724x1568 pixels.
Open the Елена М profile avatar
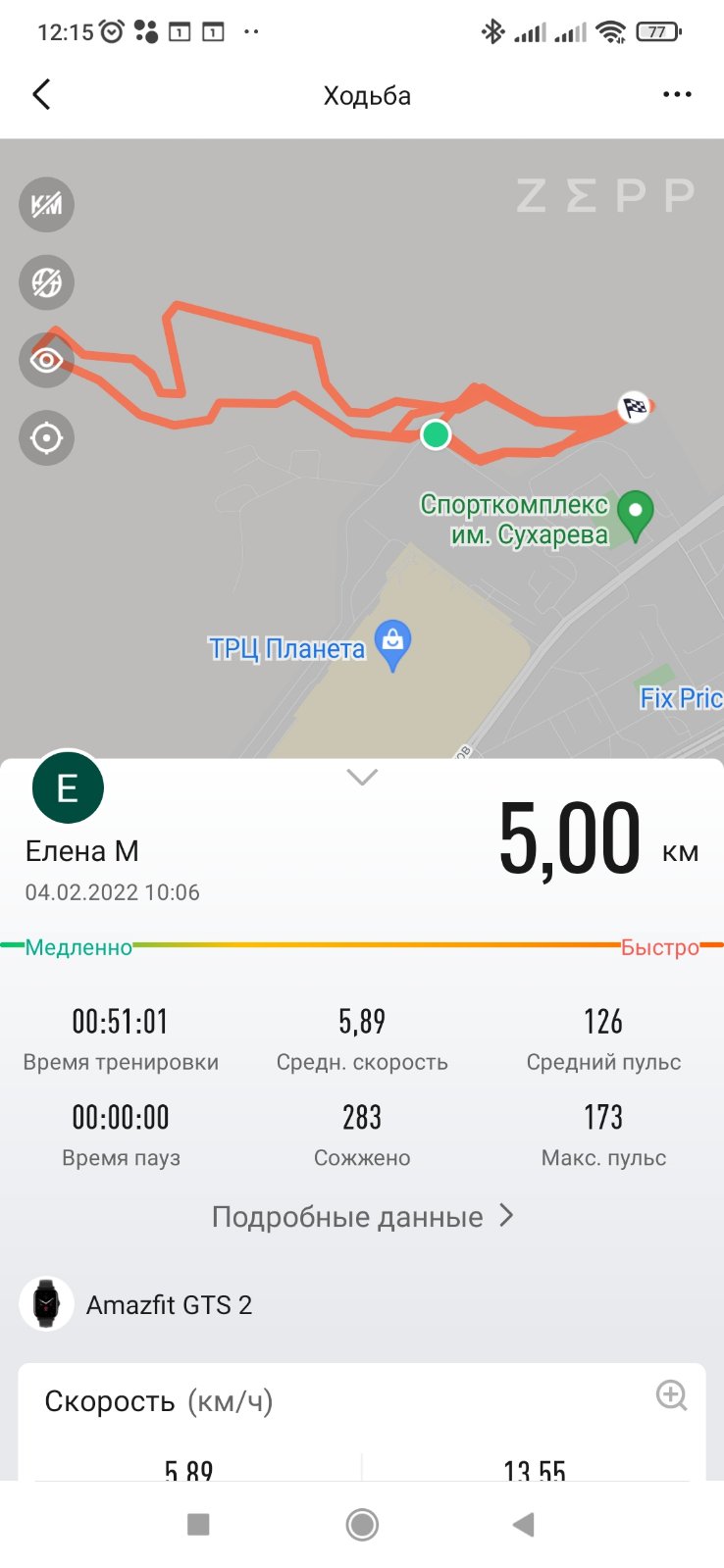click(x=67, y=785)
